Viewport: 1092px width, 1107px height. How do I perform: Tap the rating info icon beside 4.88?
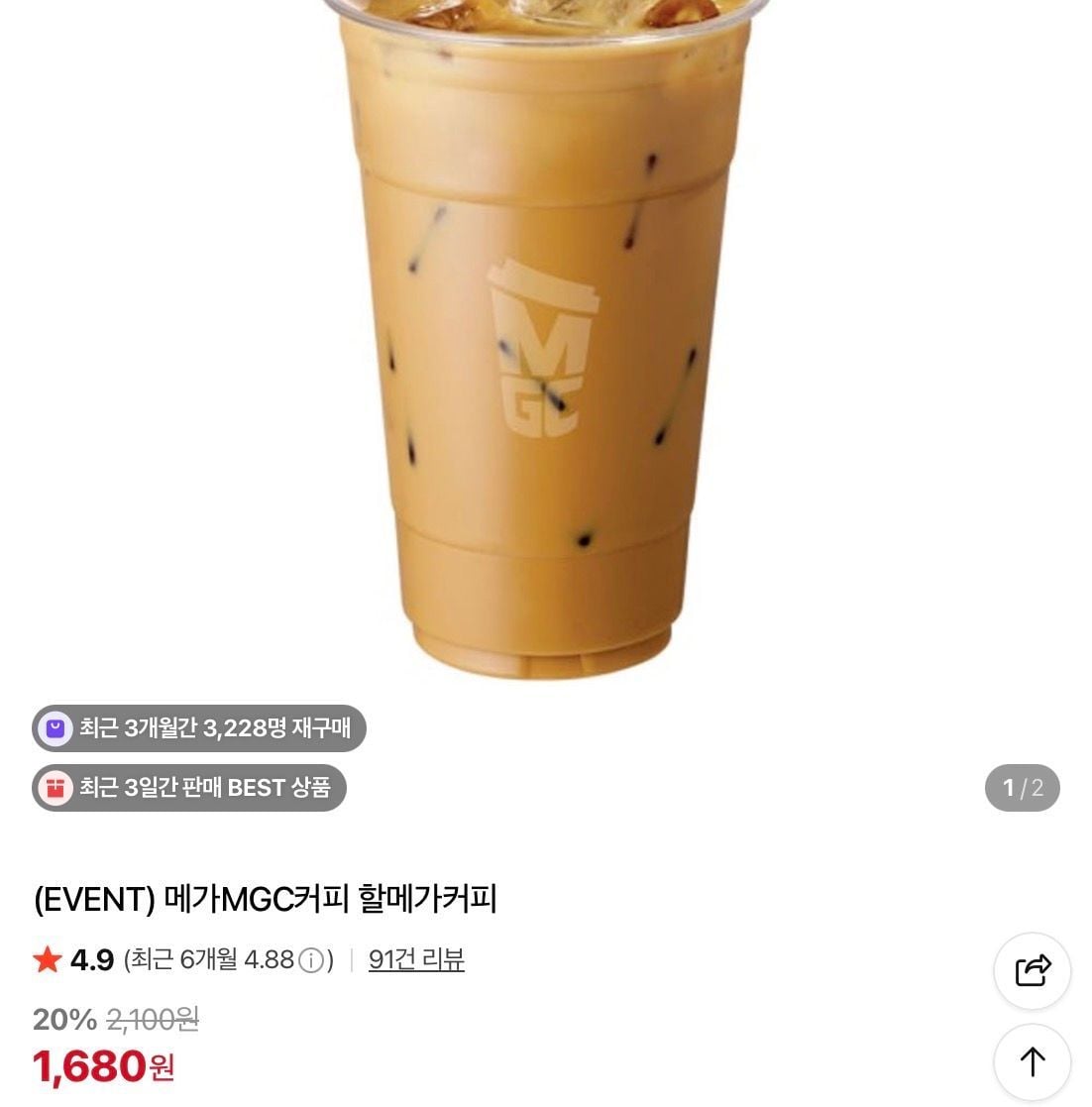311,960
